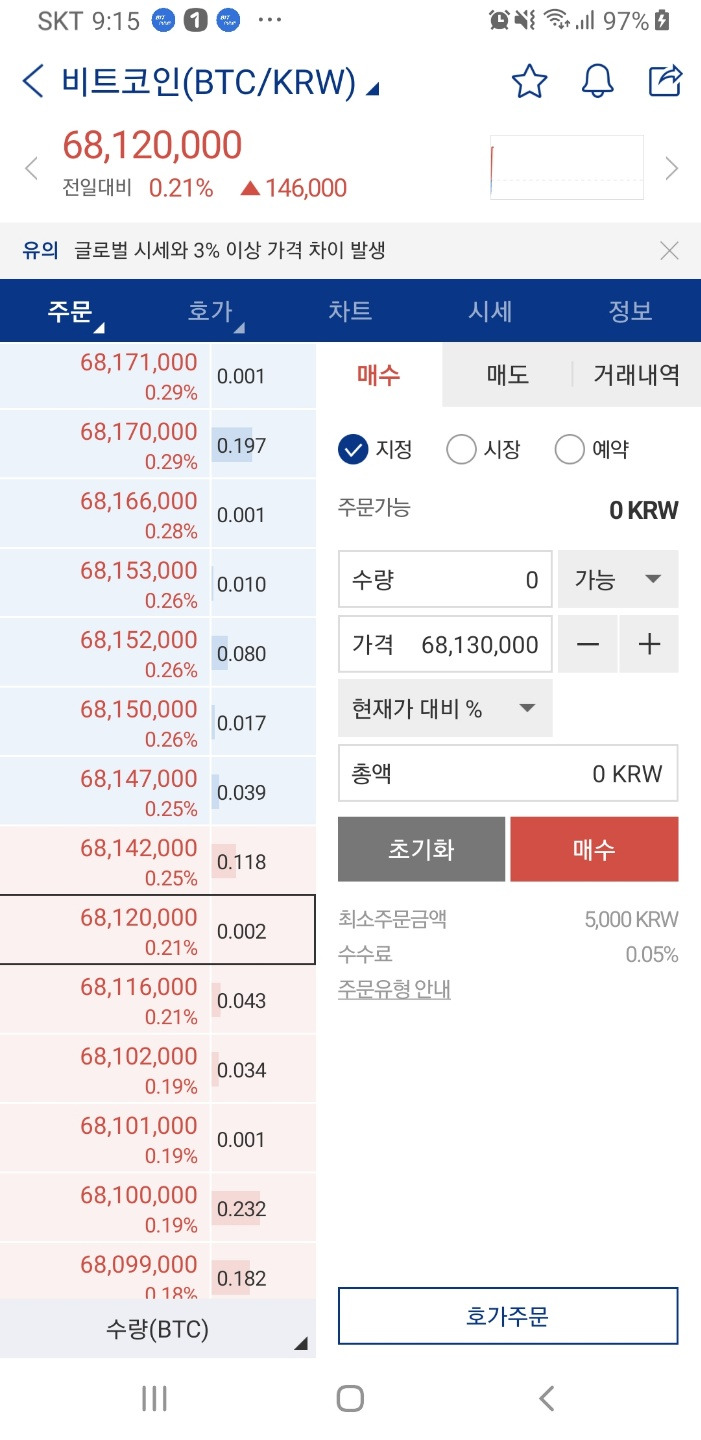Add Bitcoin to favorites with the star
Viewport: 701px width, 1440px height.
click(529, 81)
